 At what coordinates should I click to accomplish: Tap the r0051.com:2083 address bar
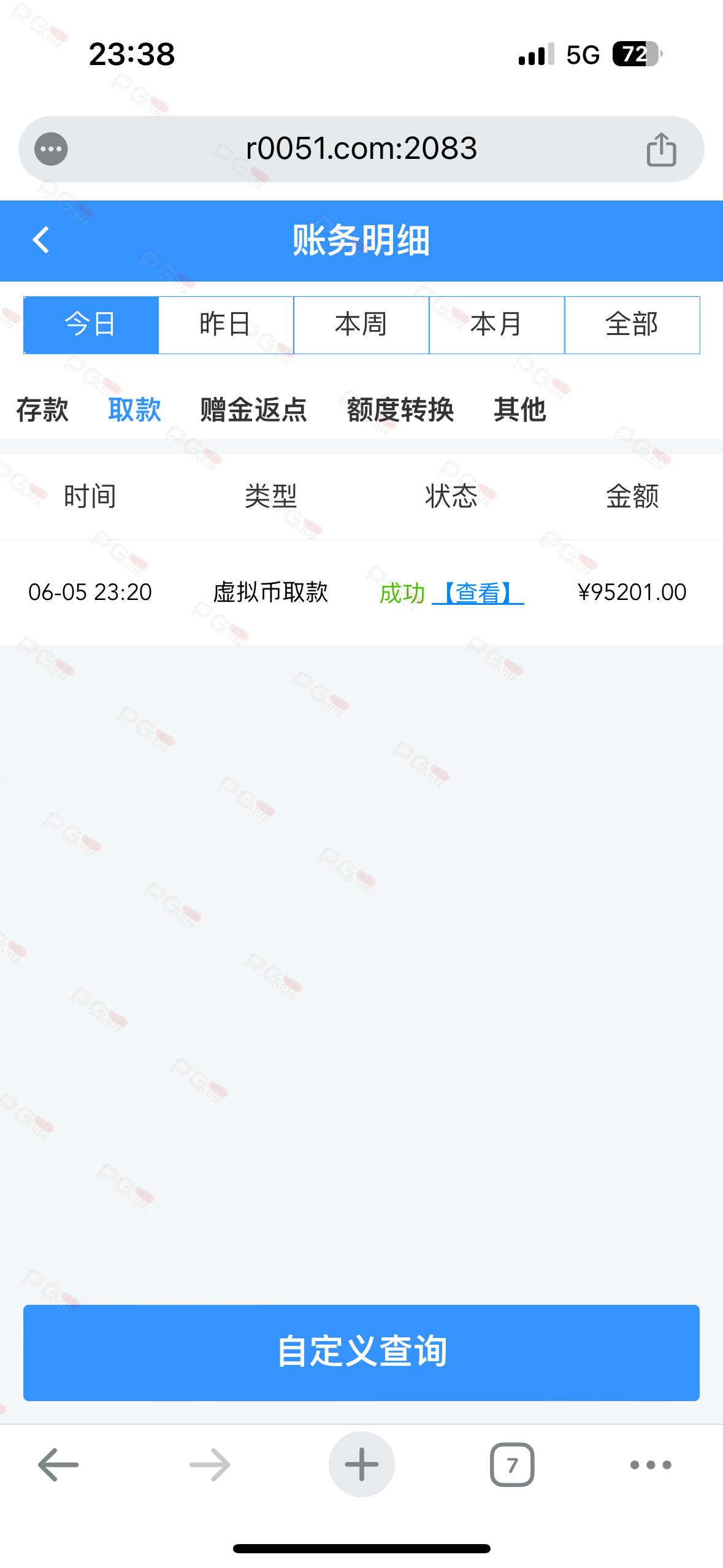[x=361, y=149]
